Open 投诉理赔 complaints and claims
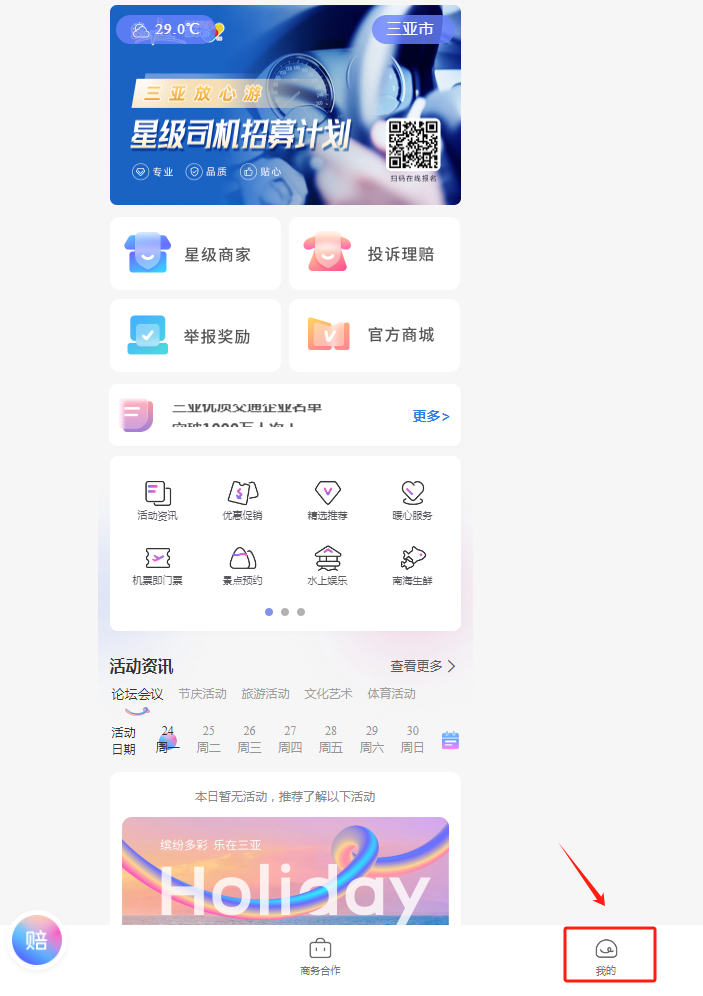 point(374,254)
